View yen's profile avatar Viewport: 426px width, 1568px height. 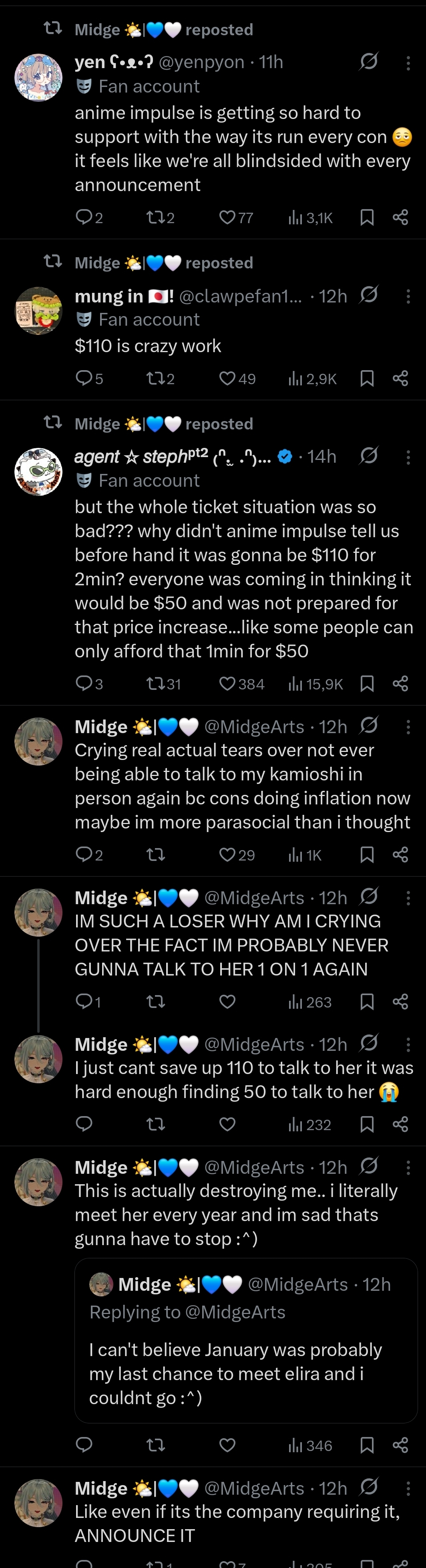38,77
